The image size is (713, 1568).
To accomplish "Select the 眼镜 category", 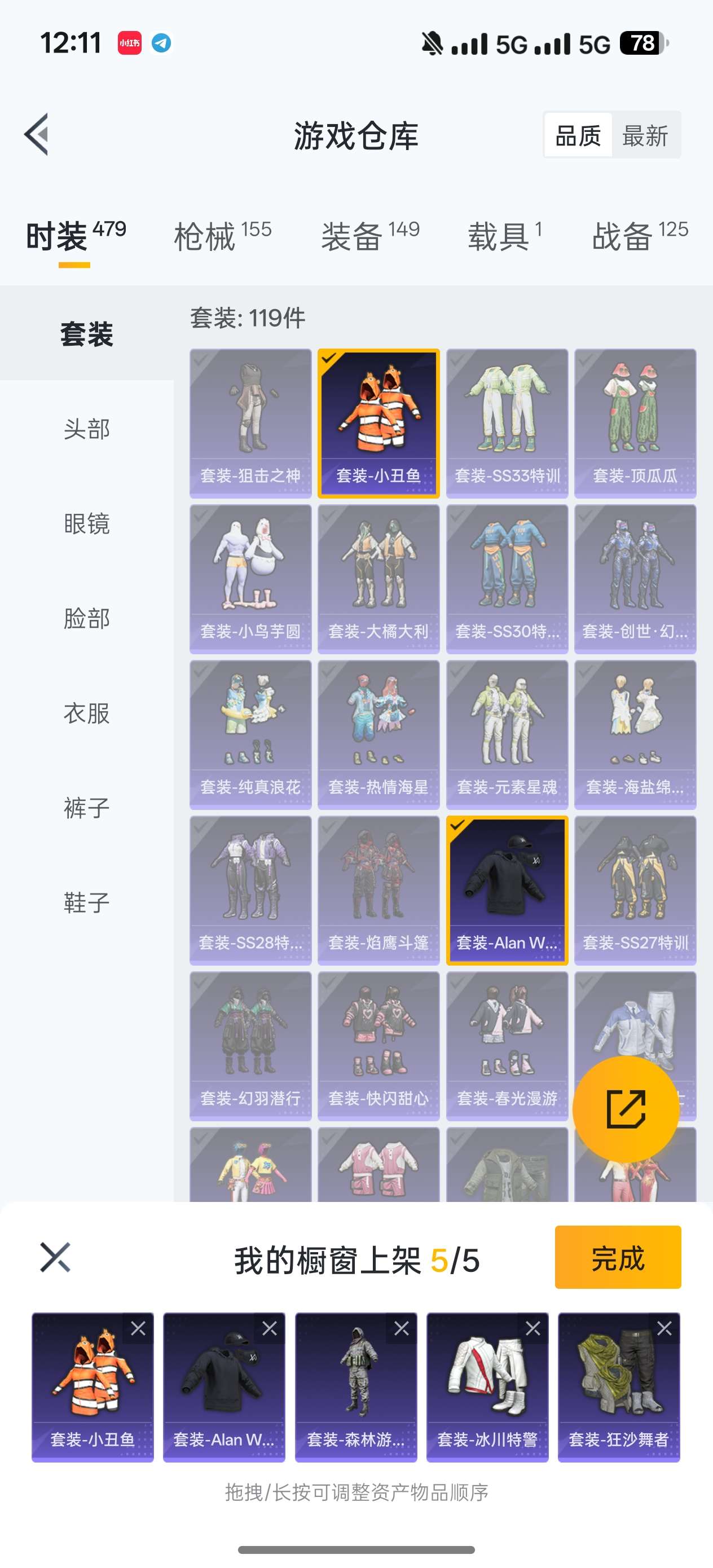I will pyautogui.click(x=86, y=523).
